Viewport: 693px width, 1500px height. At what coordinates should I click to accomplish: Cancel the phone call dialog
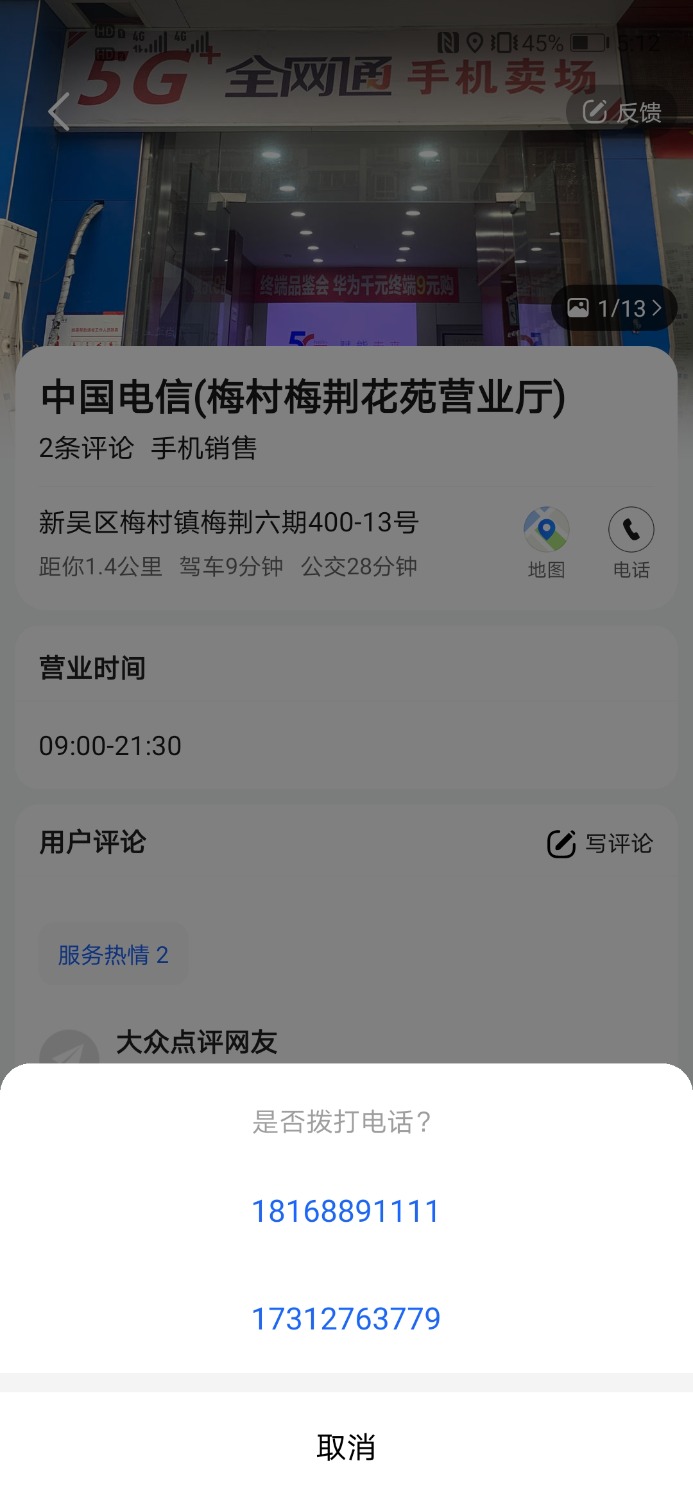(346, 1447)
